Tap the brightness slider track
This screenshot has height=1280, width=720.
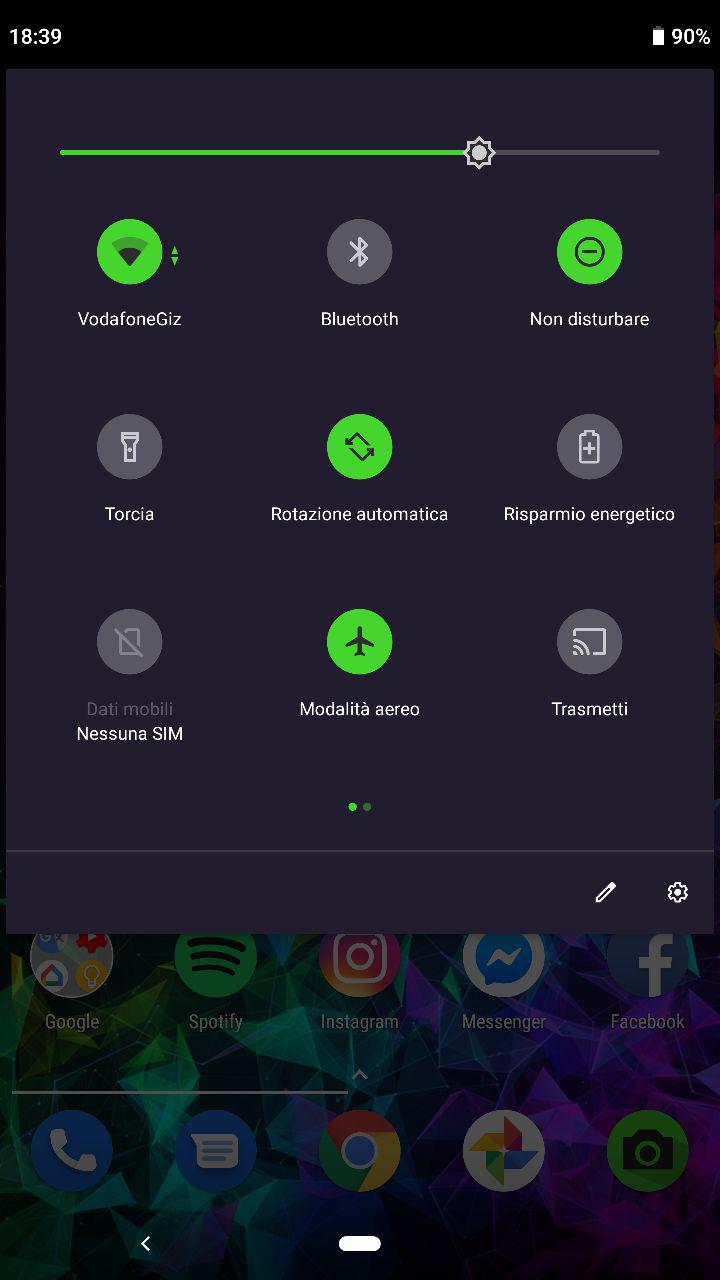coord(360,152)
